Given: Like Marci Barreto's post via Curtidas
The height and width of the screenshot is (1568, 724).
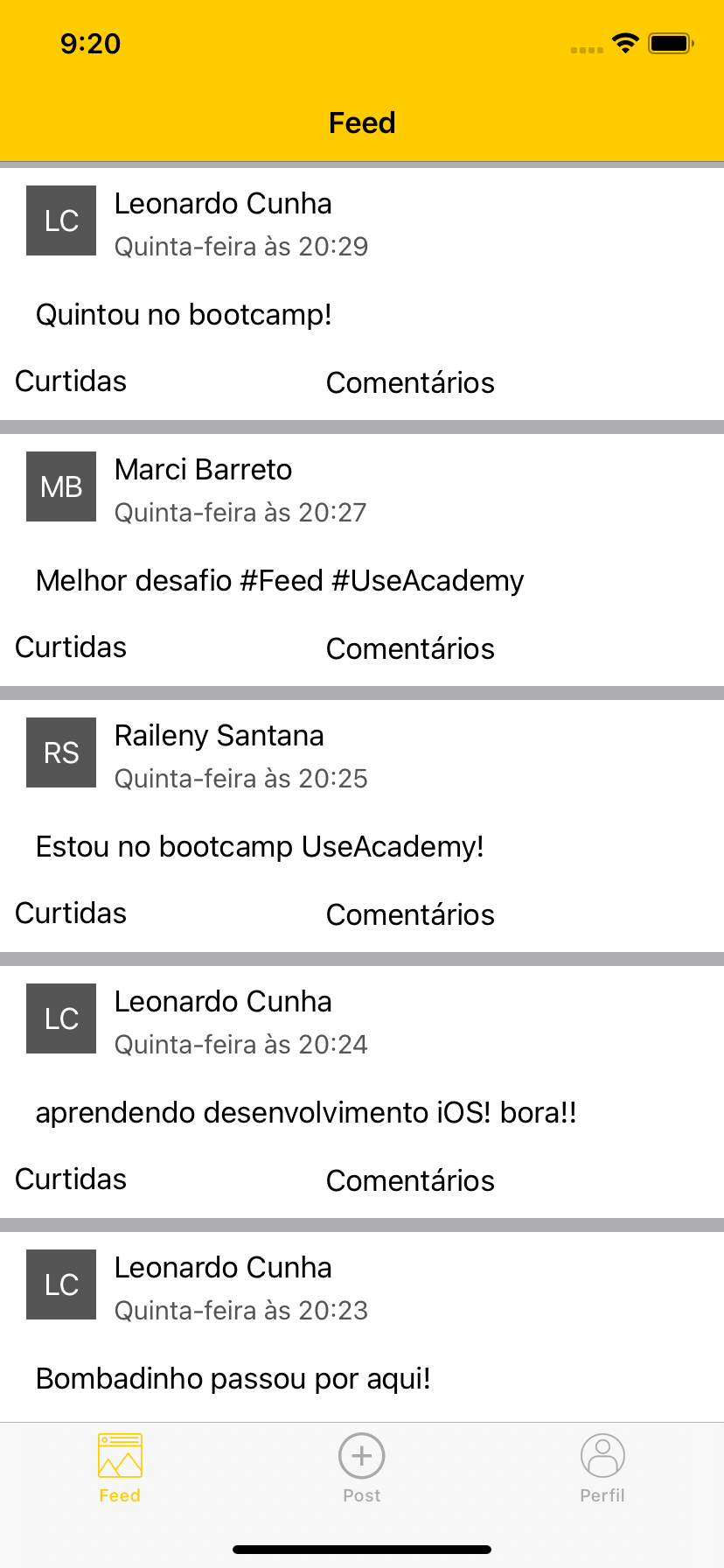Looking at the screenshot, I should tap(71, 647).
